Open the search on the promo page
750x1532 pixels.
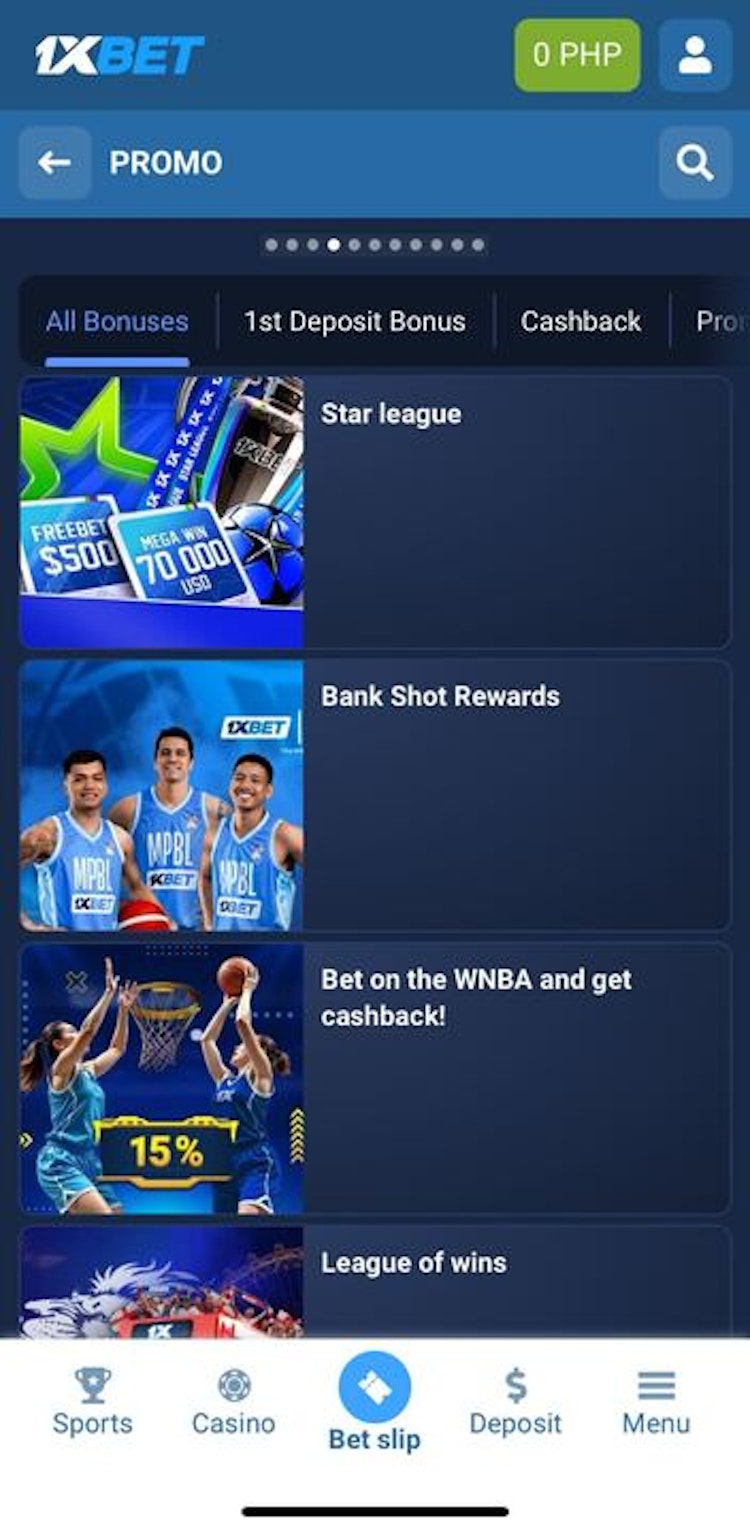[x=695, y=162]
